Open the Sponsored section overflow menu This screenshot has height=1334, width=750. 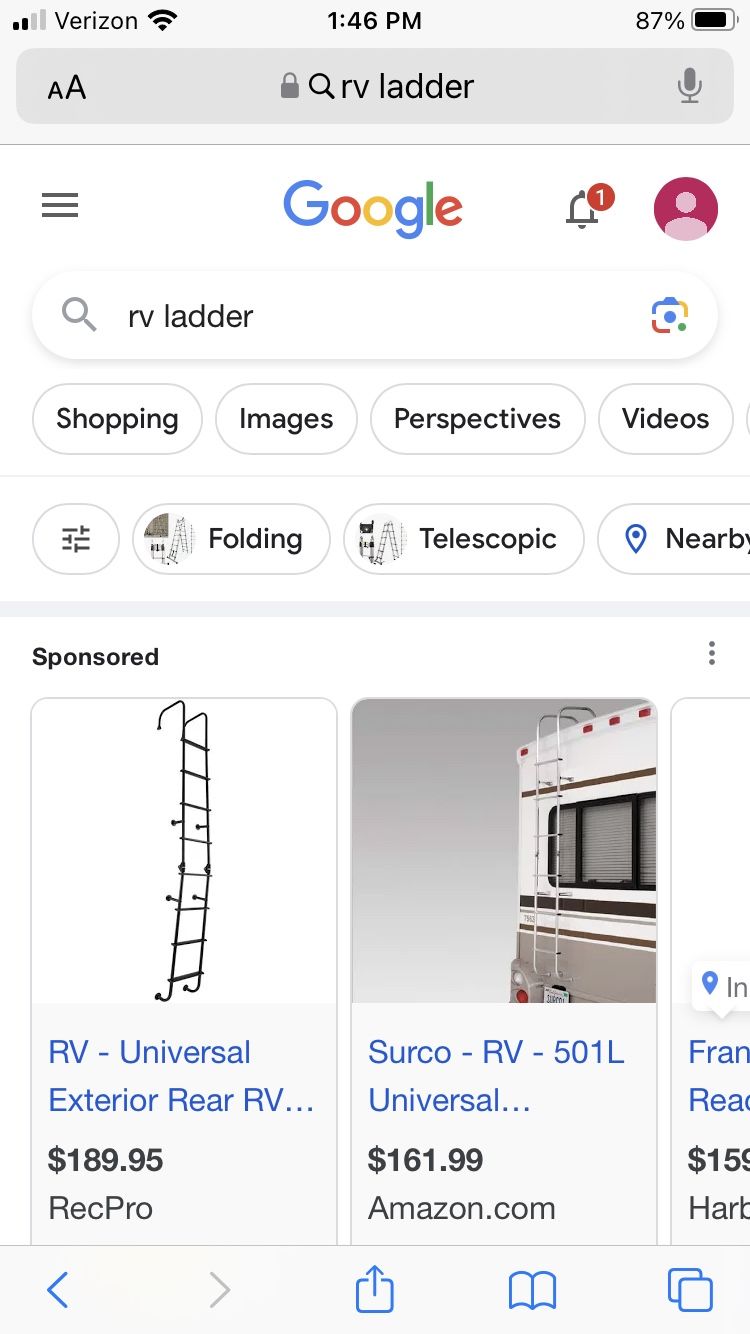coord(711,655)
